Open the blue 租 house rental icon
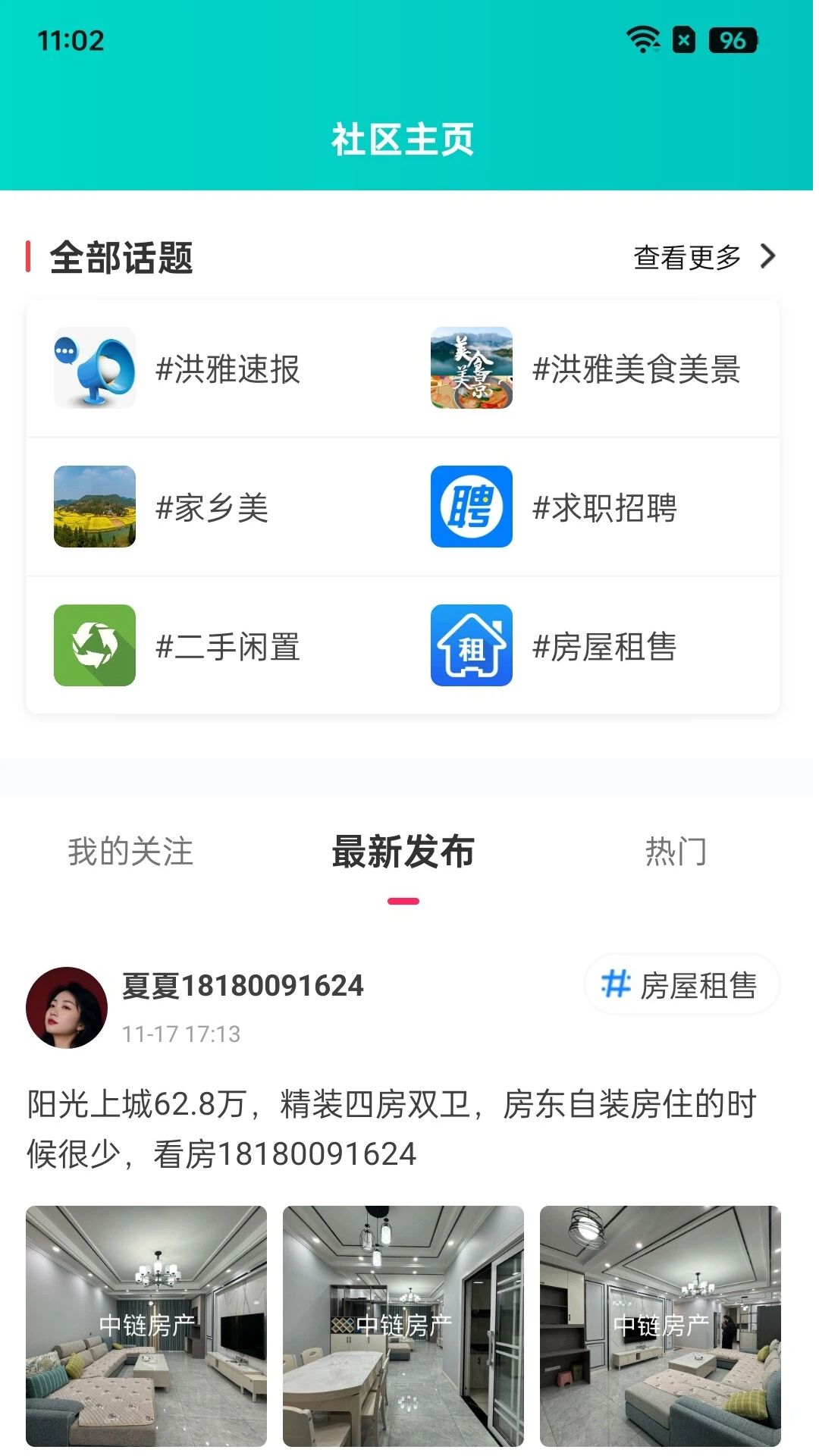This screenshot has height=1456, width=819. (x=472, y=647)
